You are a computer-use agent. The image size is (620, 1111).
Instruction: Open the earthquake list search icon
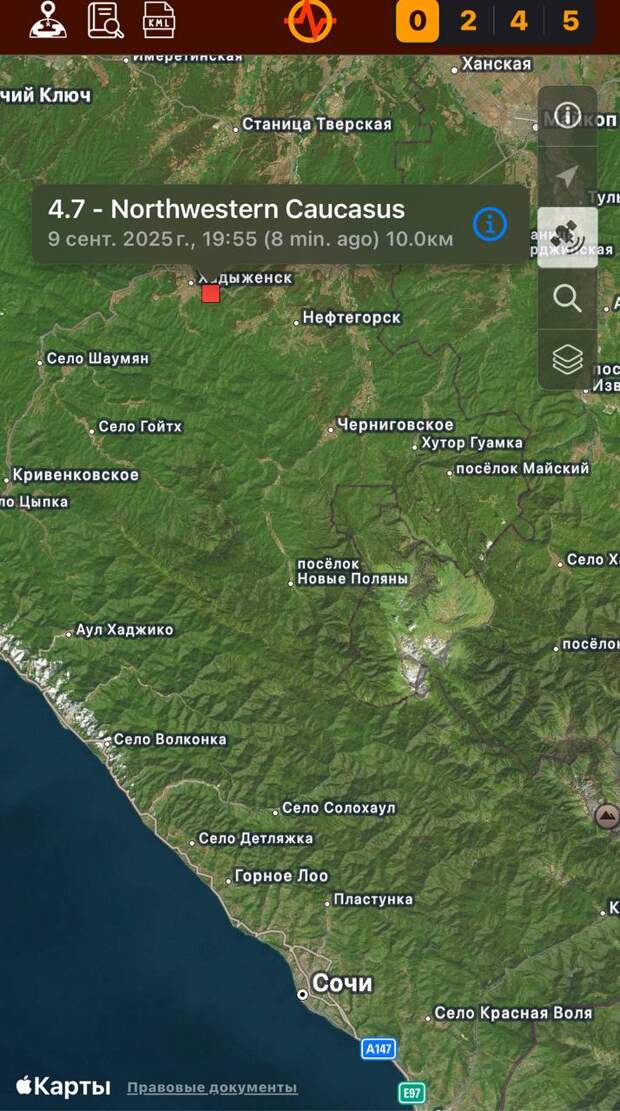pos(105,20)
